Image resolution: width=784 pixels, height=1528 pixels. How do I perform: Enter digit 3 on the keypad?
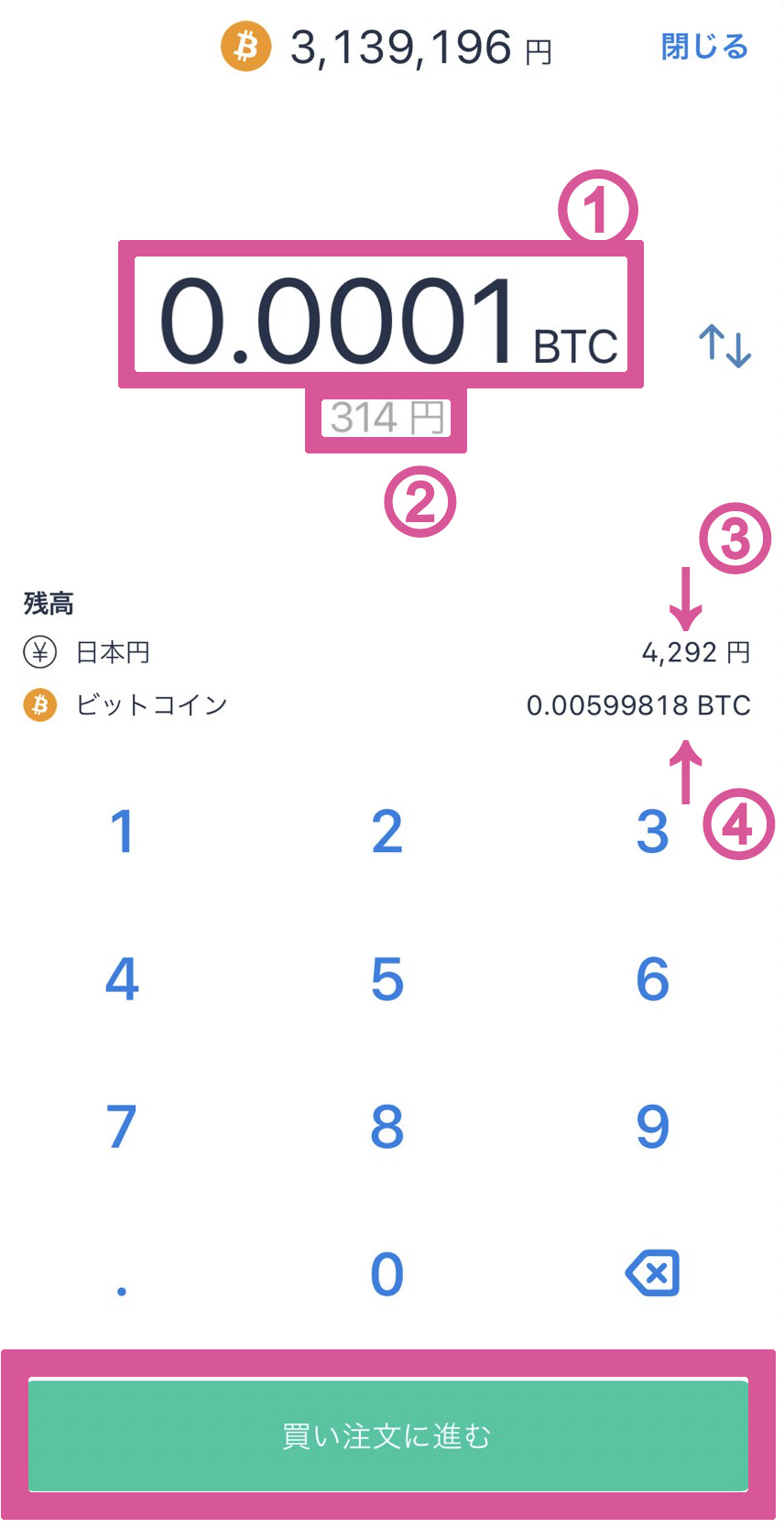653,832
